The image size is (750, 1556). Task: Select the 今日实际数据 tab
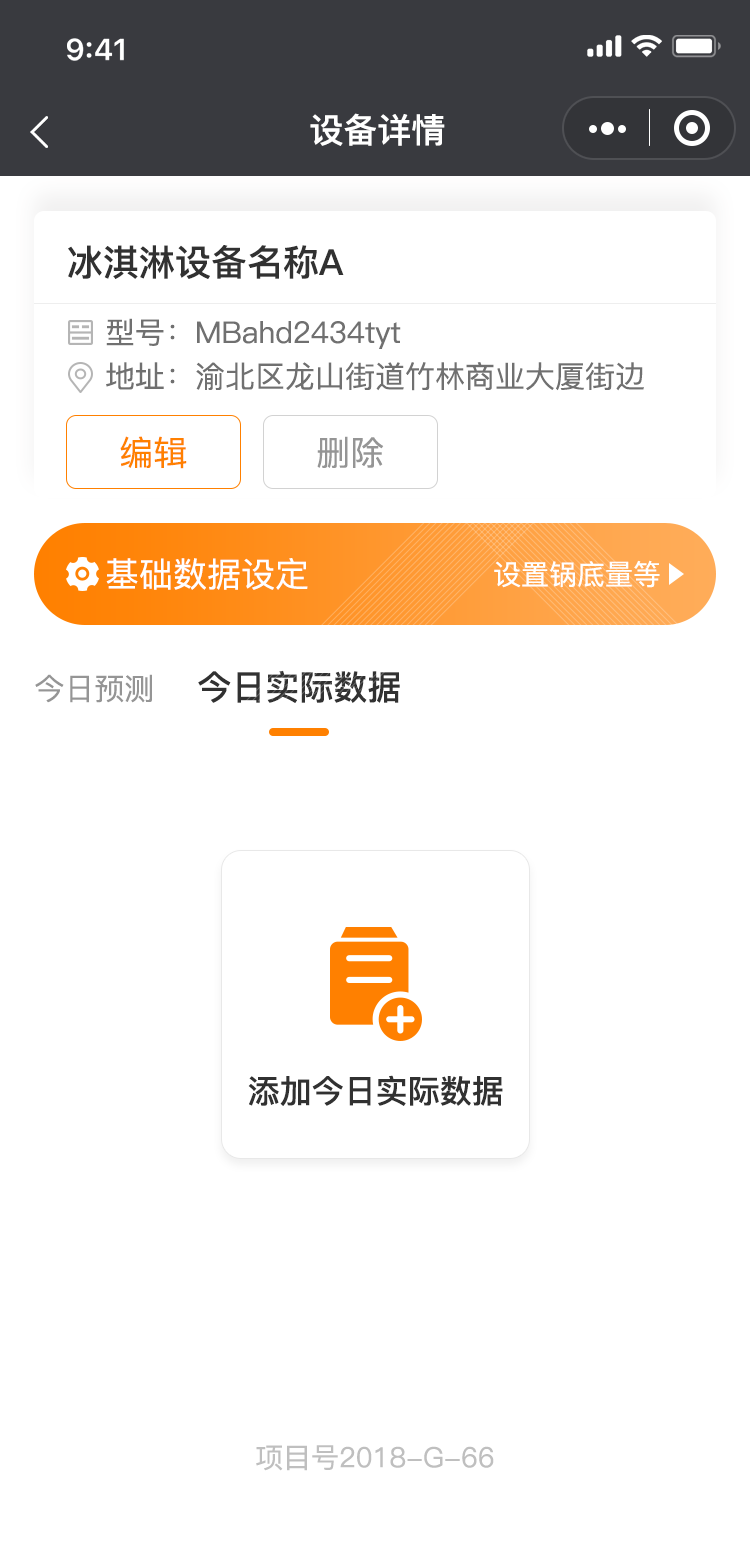pos(299,689)
